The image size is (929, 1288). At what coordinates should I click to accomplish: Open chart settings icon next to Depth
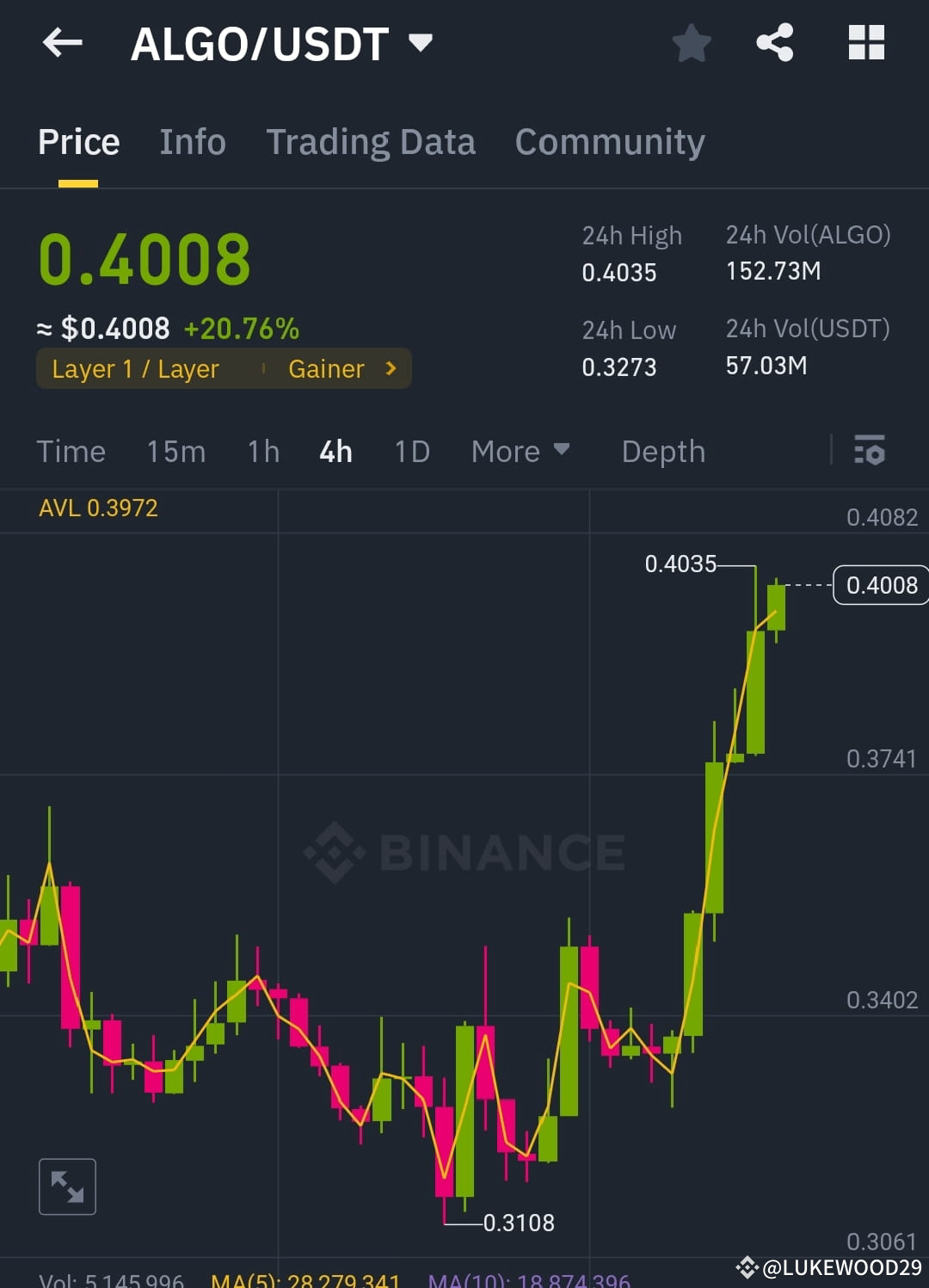click(870, 451)
